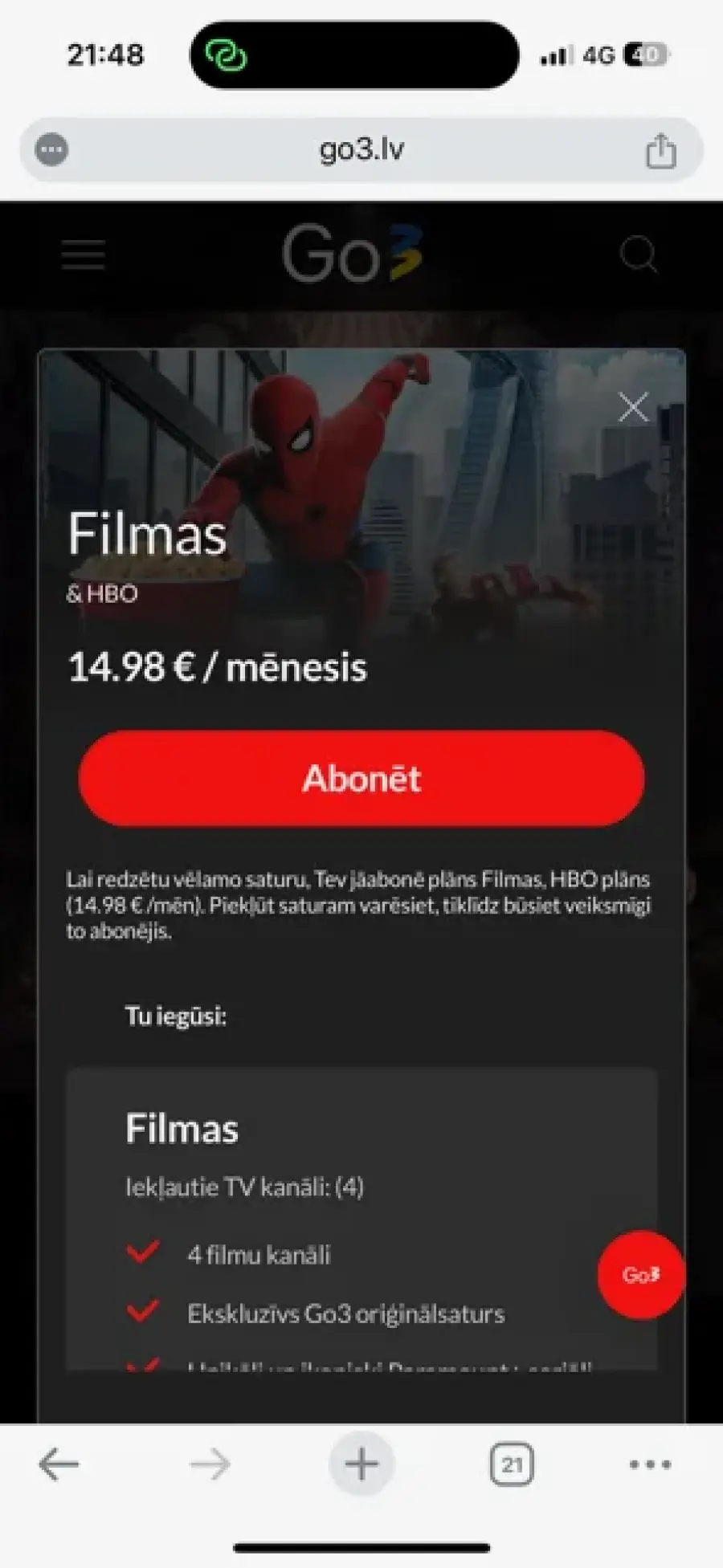The width and height of the screenshot is (723, 1568).
Task: Open a new browser tab
Action: (361, 1464)
